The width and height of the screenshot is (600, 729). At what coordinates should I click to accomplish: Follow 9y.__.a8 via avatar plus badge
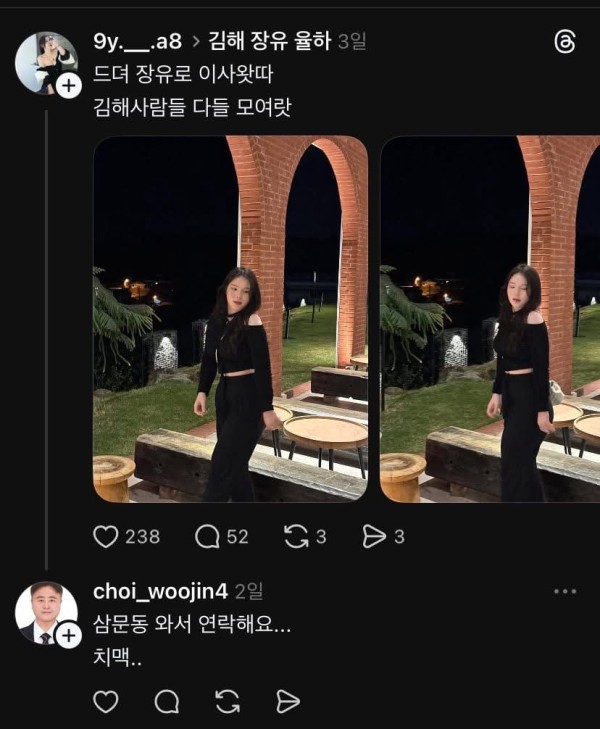coord(68,86)
